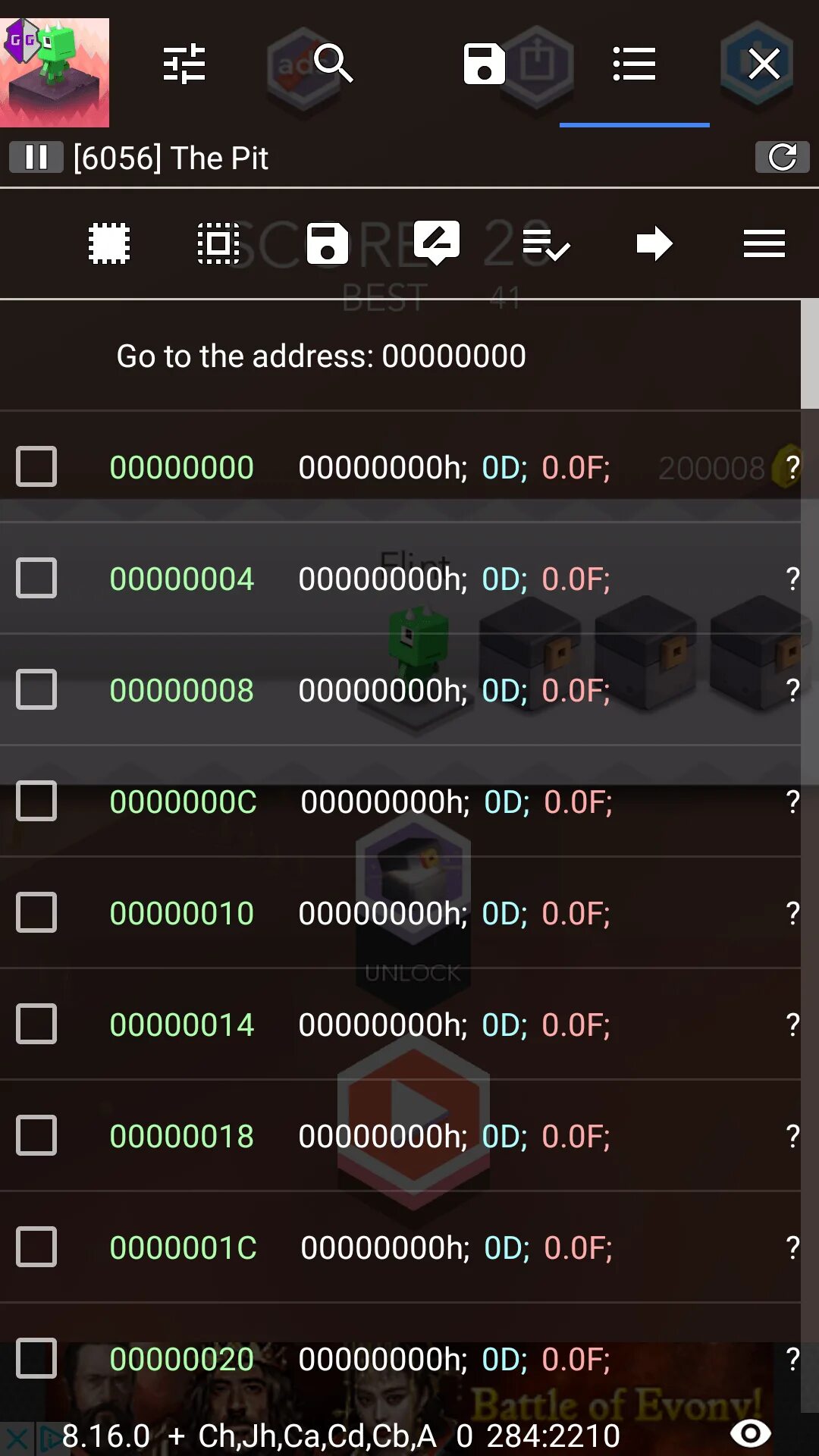
Task: Refresh the memory values
Action: pyautogui.click(x=782, y=158)
